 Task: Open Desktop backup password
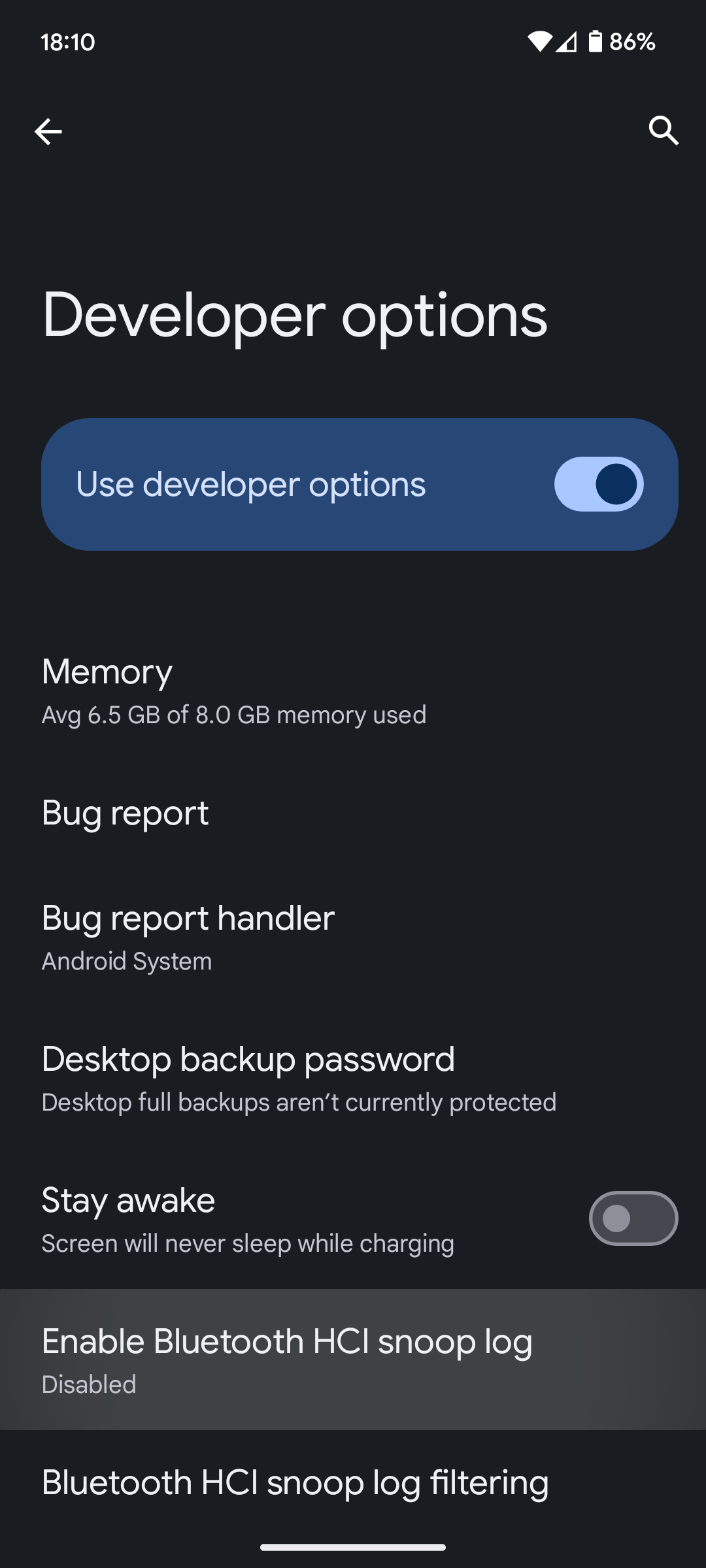click(x=353, y=1078)
